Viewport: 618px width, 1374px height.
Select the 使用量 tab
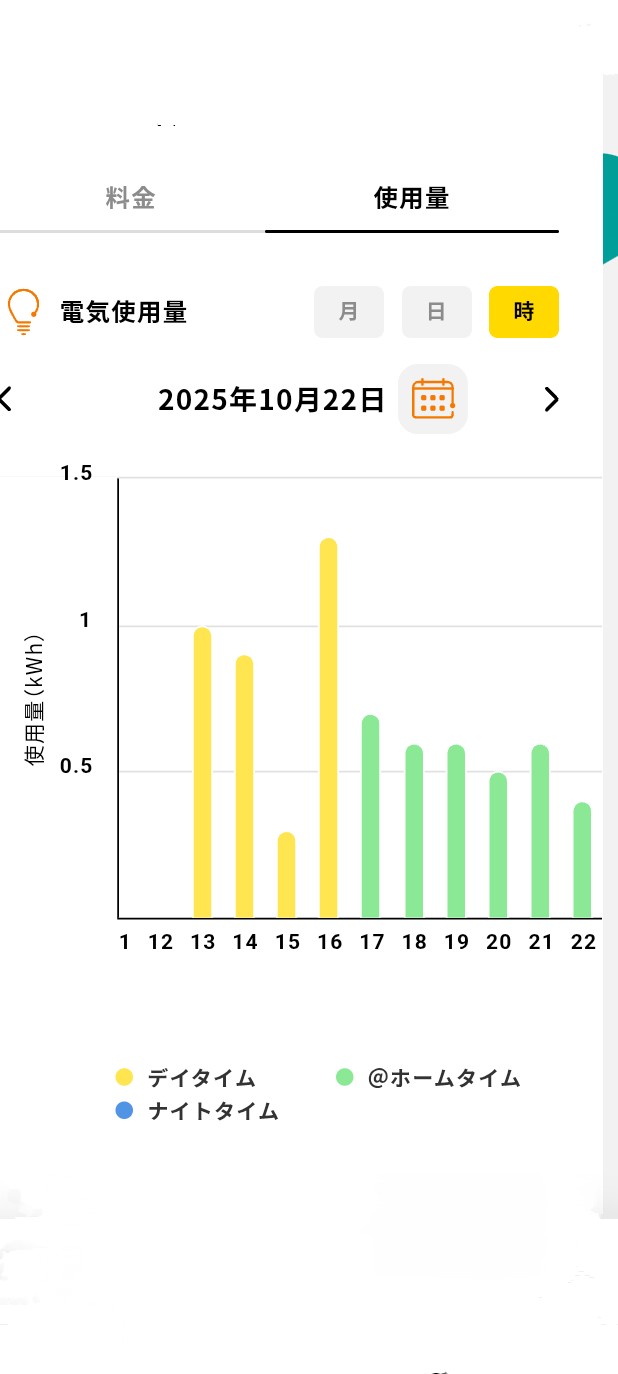click(411, 198)
